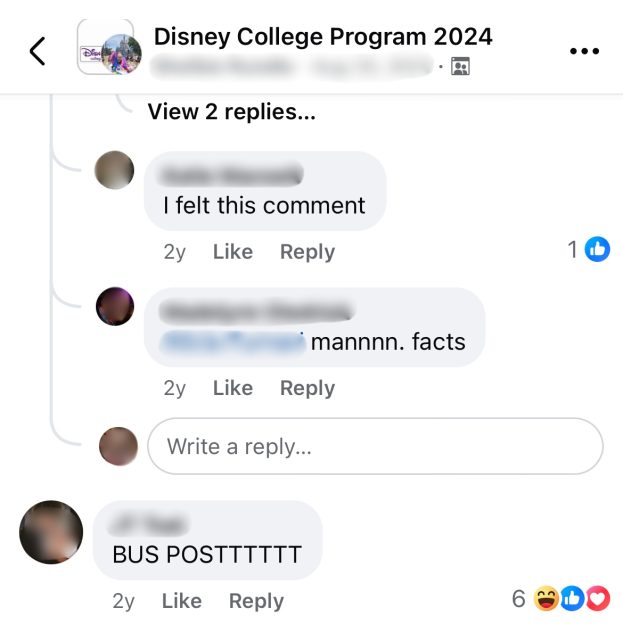This screenshot has height=625, width=623.
Task: Reply to the 'BUS POSTTTTTT' comment
Action: click(x=256, y=601)
